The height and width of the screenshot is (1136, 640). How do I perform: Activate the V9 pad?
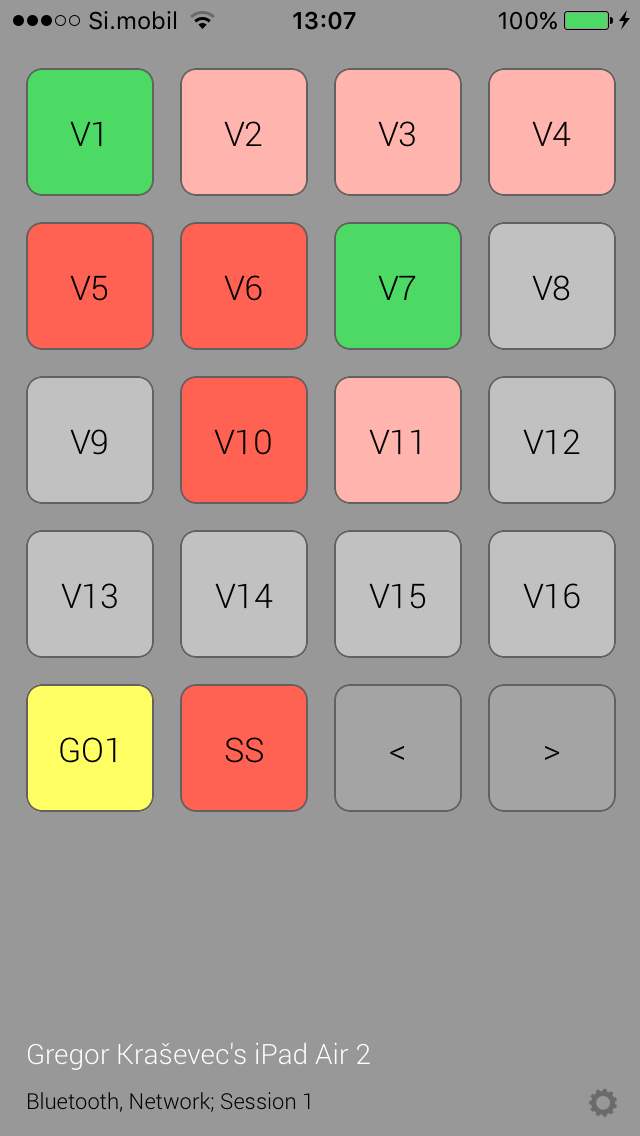pyautogui.click(x=90, y=440)
